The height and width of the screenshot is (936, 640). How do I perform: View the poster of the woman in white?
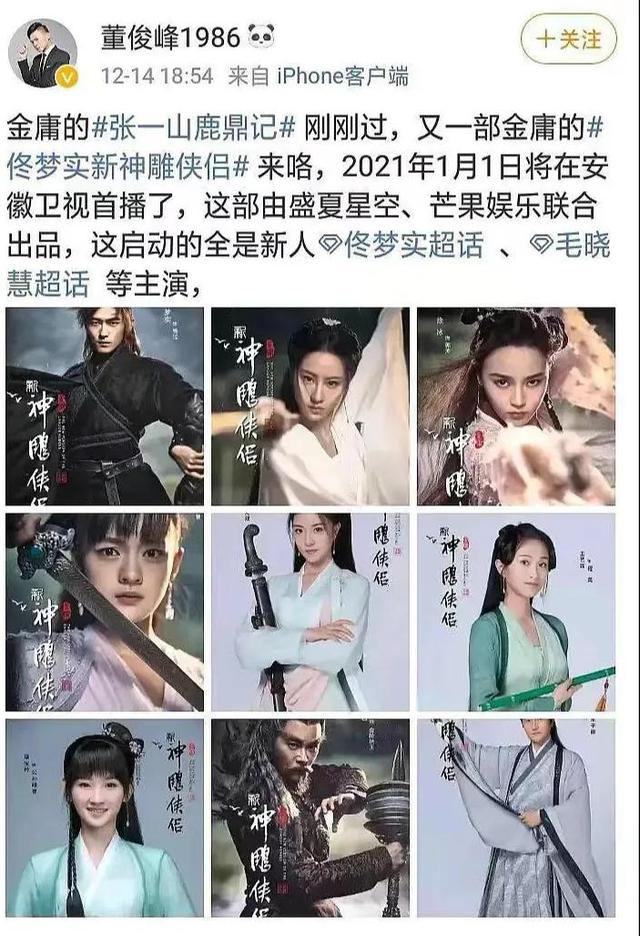[310, 406]
